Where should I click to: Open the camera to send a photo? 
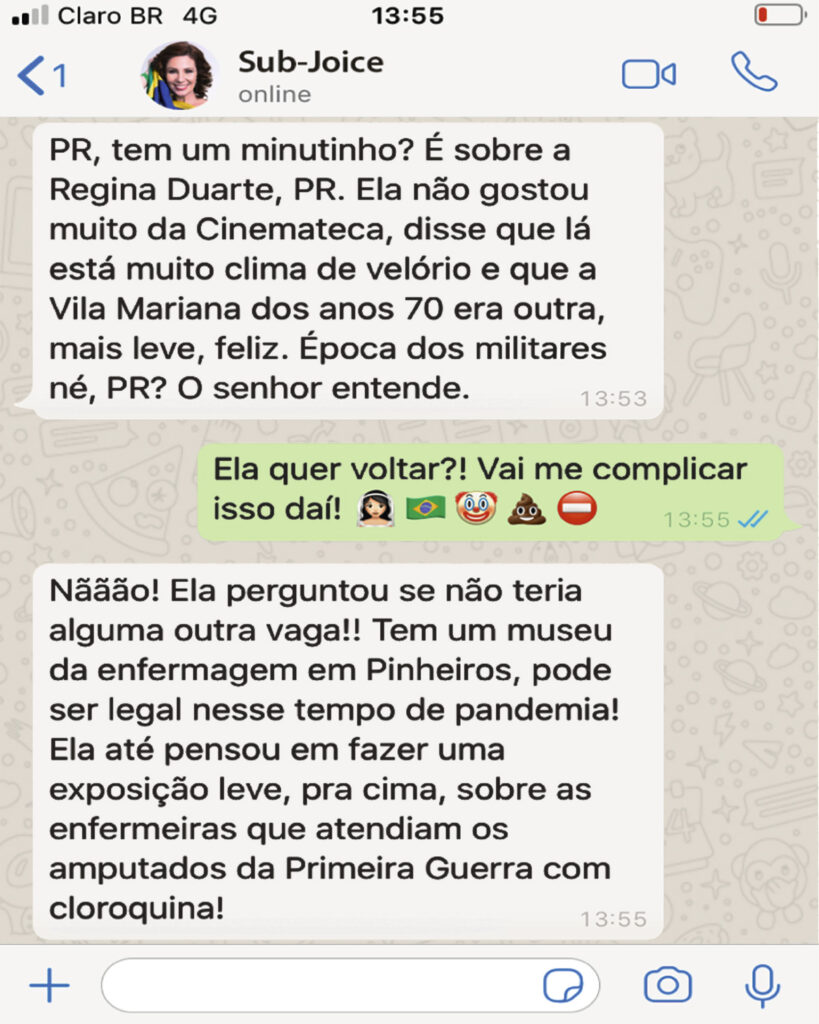pyautogui.click(x=667, y=984)
